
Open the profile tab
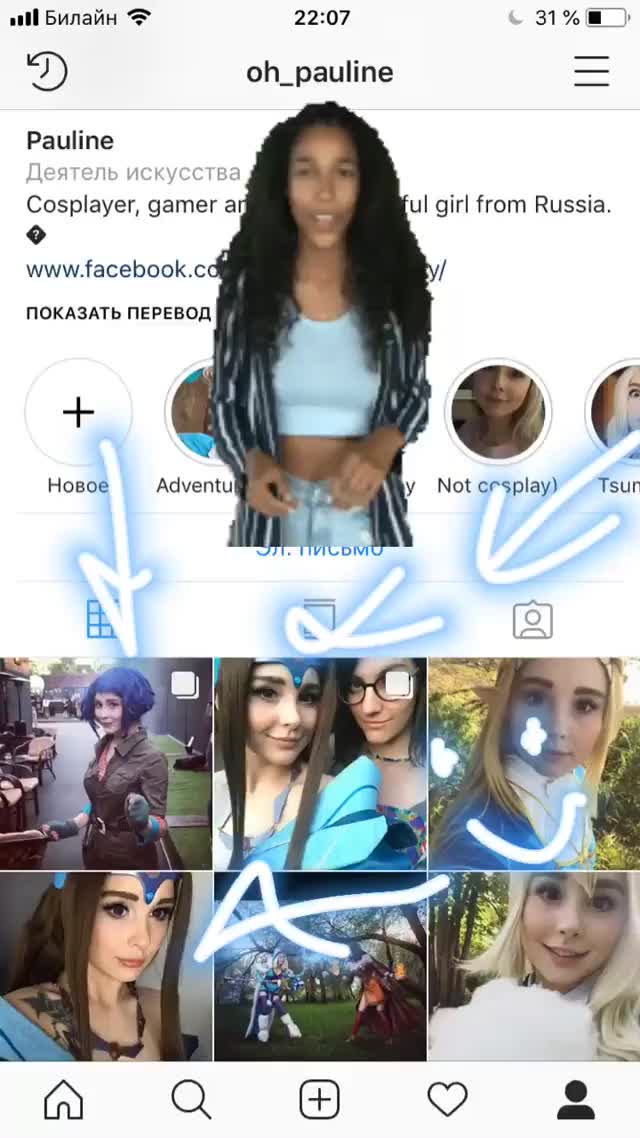point(575,1100)
